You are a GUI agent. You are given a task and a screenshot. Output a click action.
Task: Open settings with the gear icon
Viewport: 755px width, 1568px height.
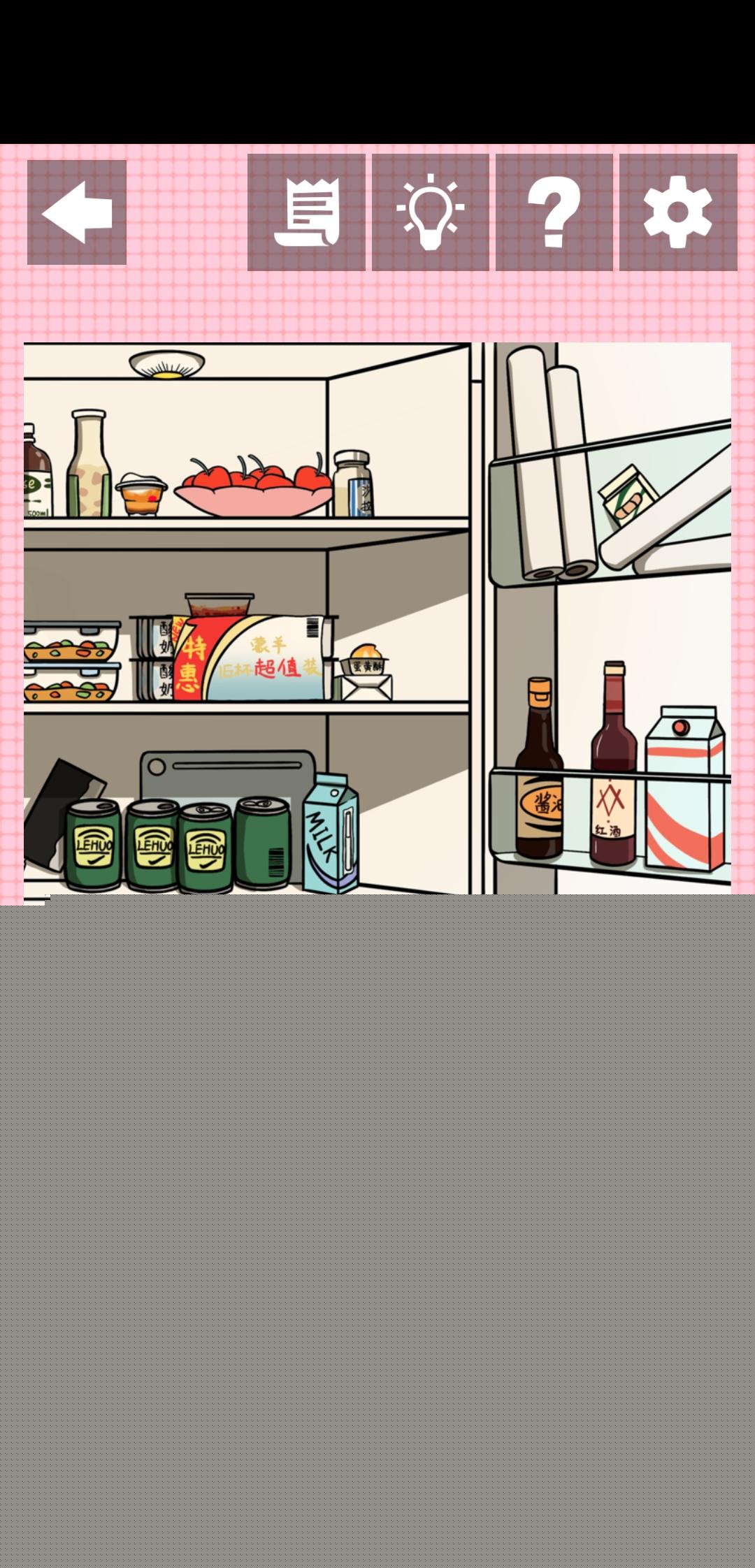click(677, 212)
